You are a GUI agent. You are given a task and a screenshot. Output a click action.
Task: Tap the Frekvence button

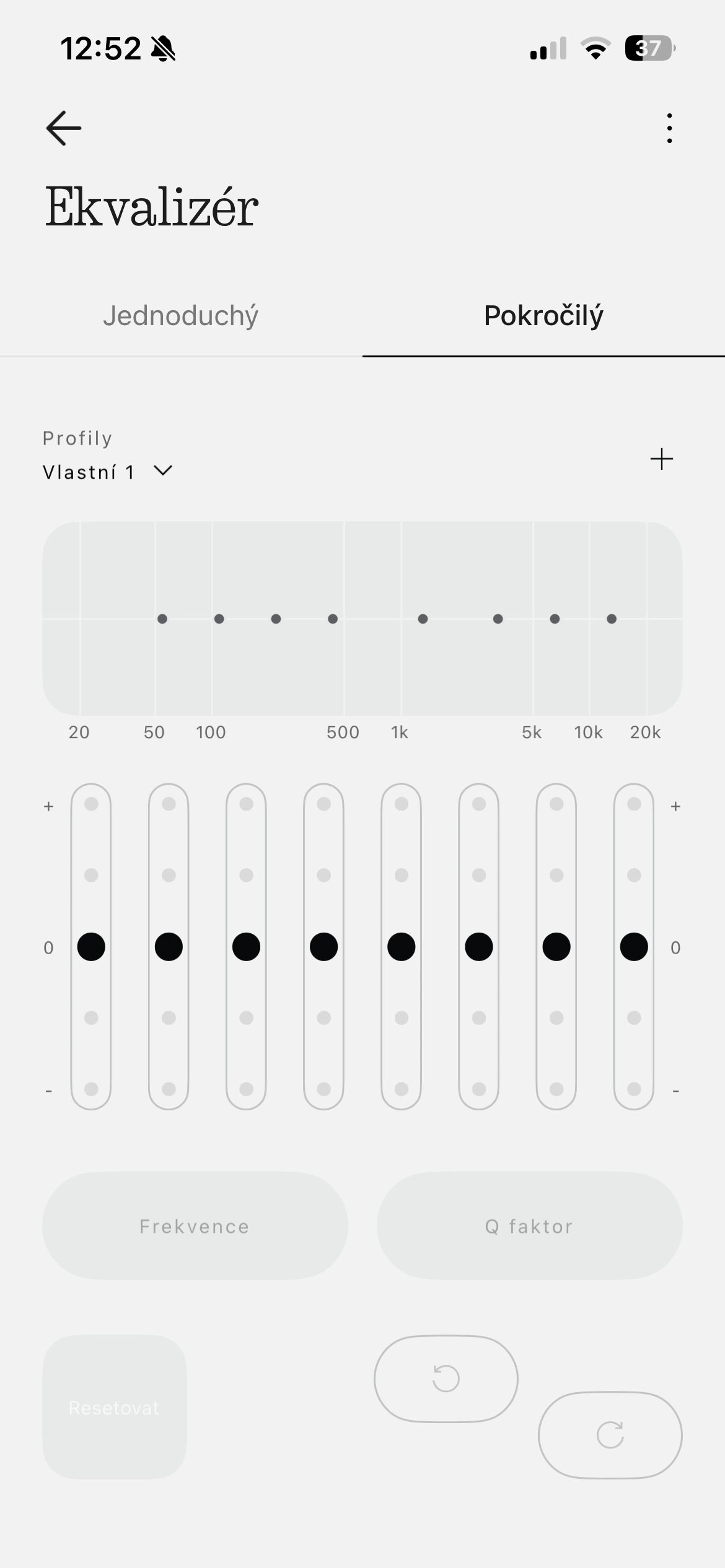[x=195, y=1226]
